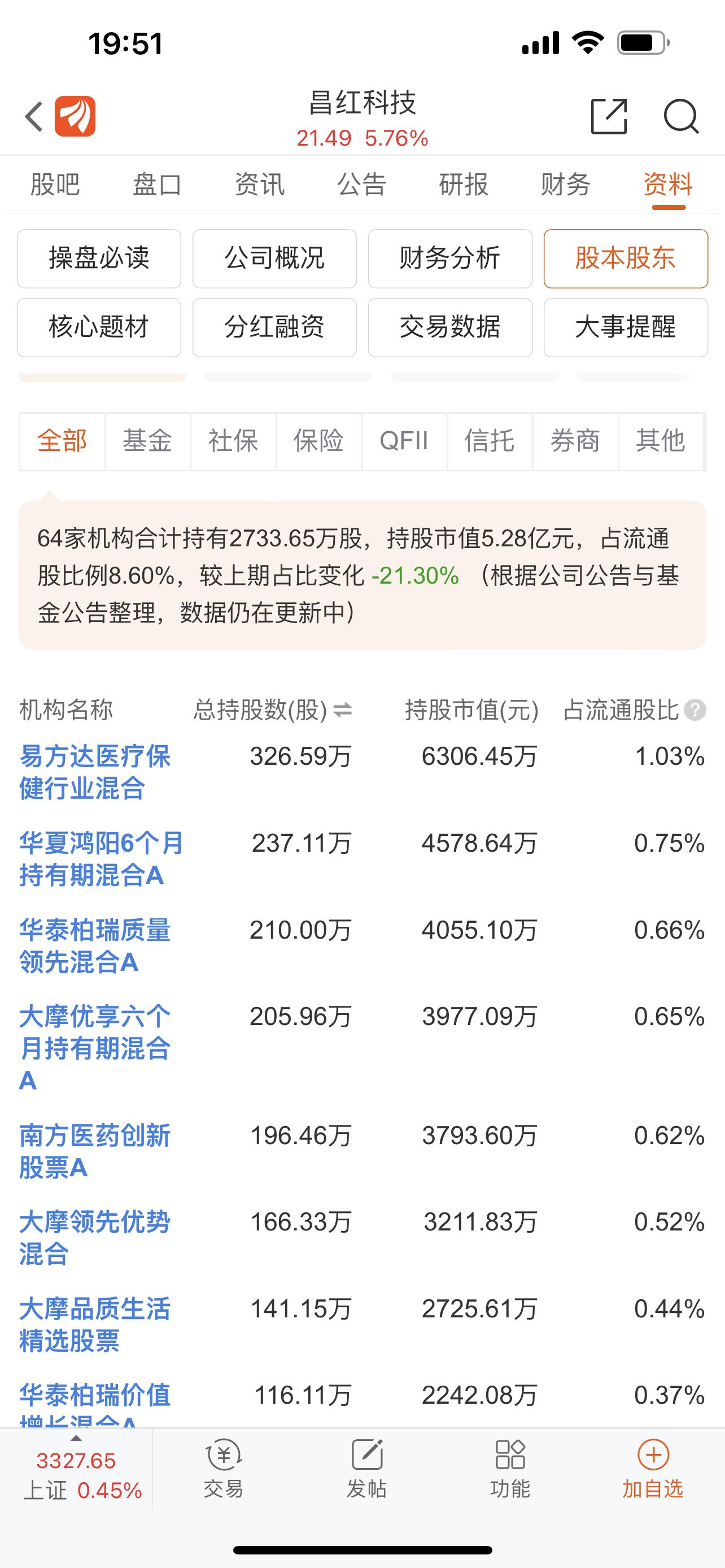The width and height of the screenshot is (725, 1568).
Task: Open 大摩领先优势混合 fund details
Action: tap(95, 1237)
